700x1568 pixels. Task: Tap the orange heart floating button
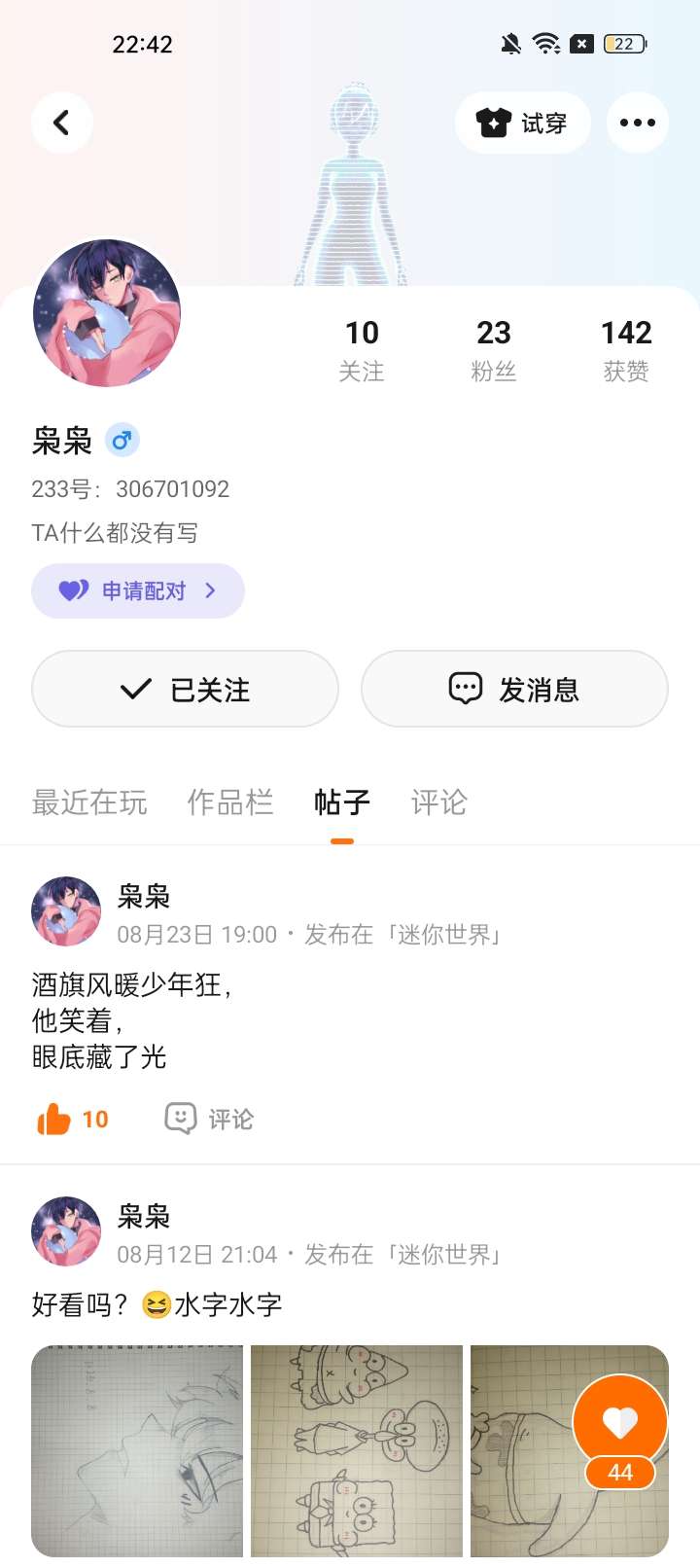coord(620,1423)
